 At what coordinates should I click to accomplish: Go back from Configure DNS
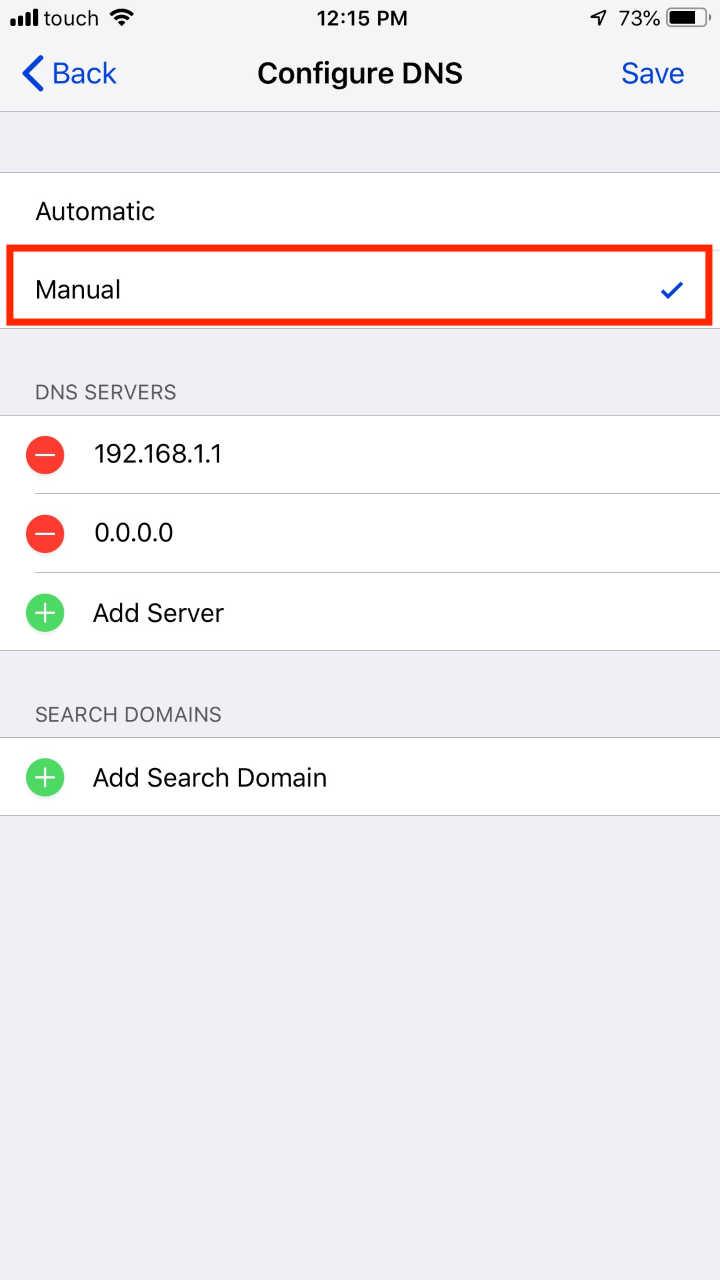pyautogui.click(x=69, y=74)
